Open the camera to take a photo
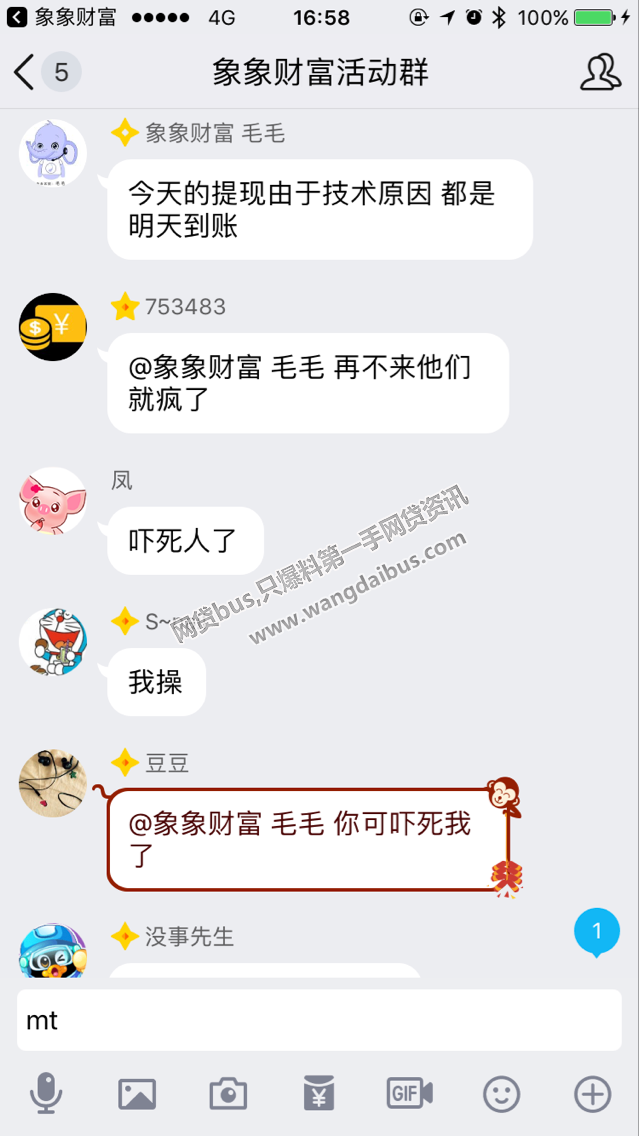Image resolution: width=639 pixels, height=1136 pixels. point(228,1094)
